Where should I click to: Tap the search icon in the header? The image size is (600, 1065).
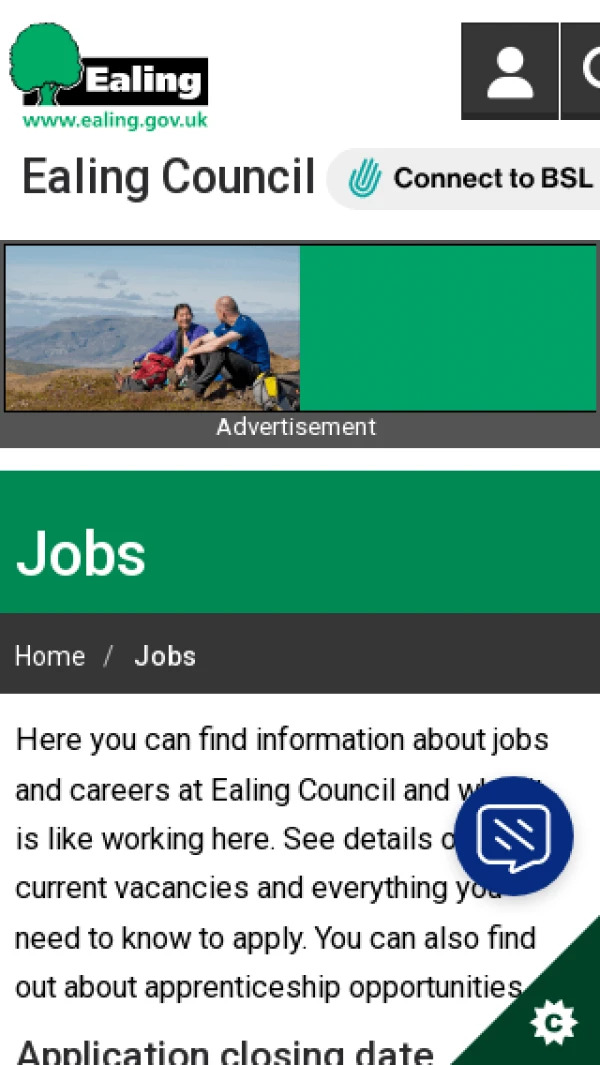pyautogui.click(x=582, y=72)
